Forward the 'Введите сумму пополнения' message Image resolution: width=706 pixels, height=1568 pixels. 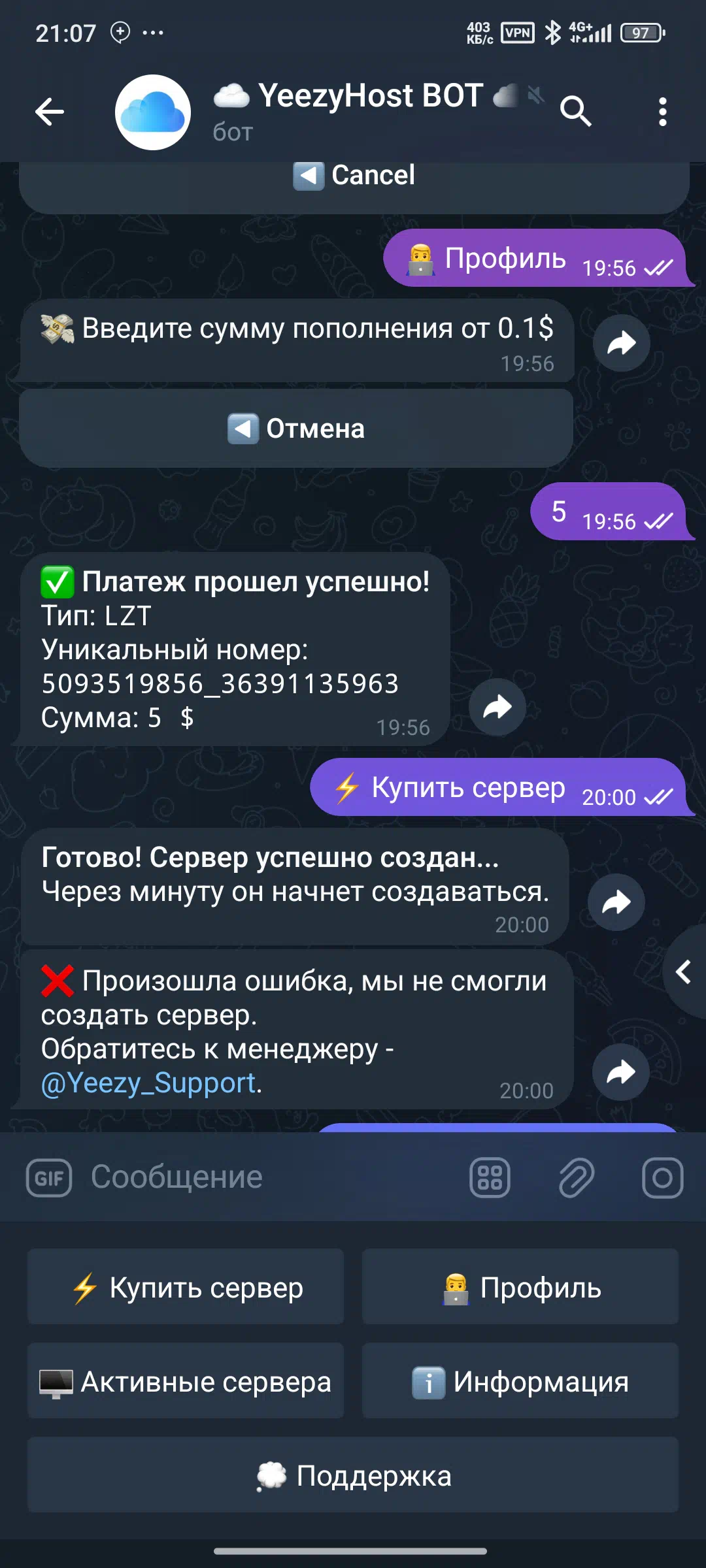click(x=622, y=343)
